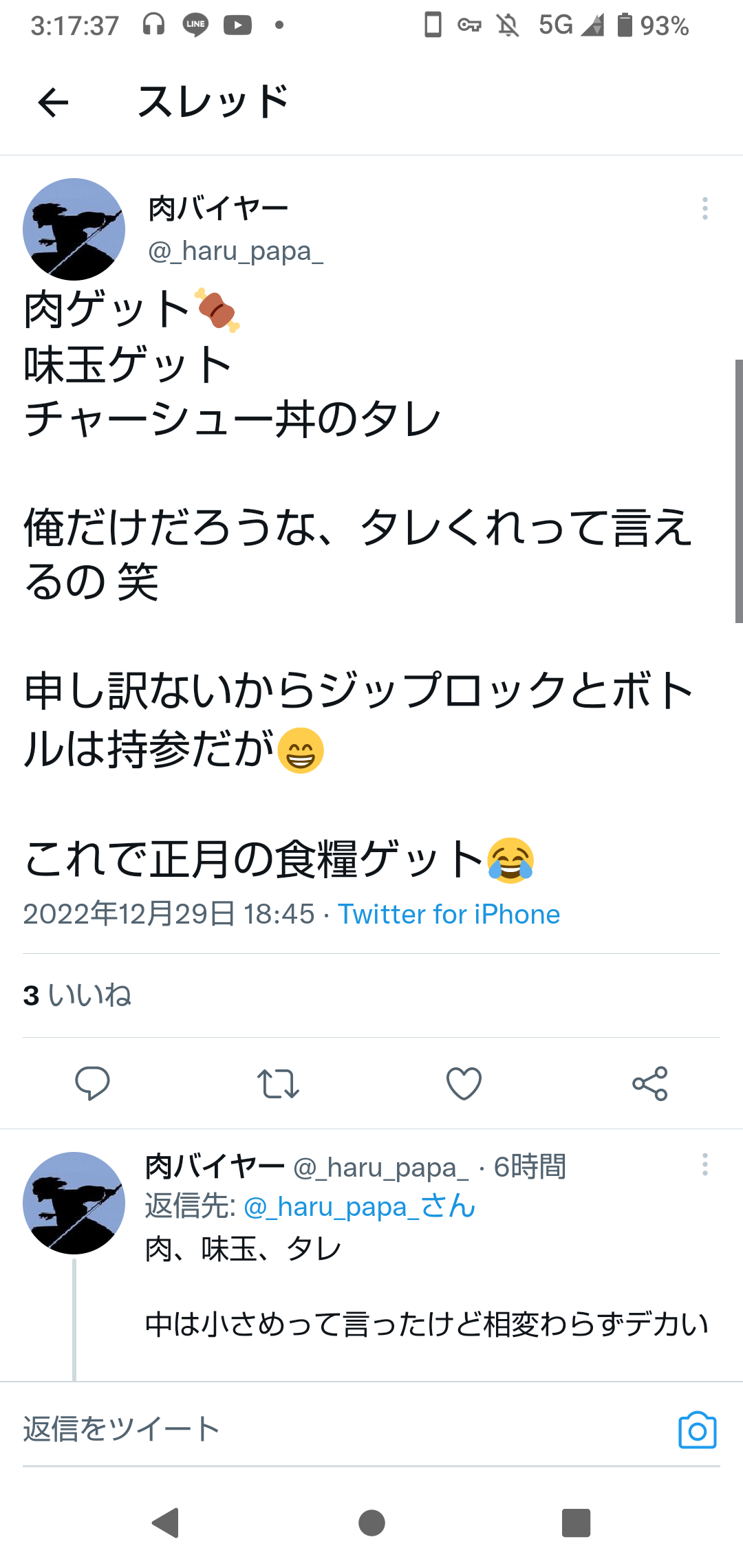Screen dimensions: 743x1568
Task: Open the @_haru_papa_さん reply-to link
Action: tap(359, 1207)
